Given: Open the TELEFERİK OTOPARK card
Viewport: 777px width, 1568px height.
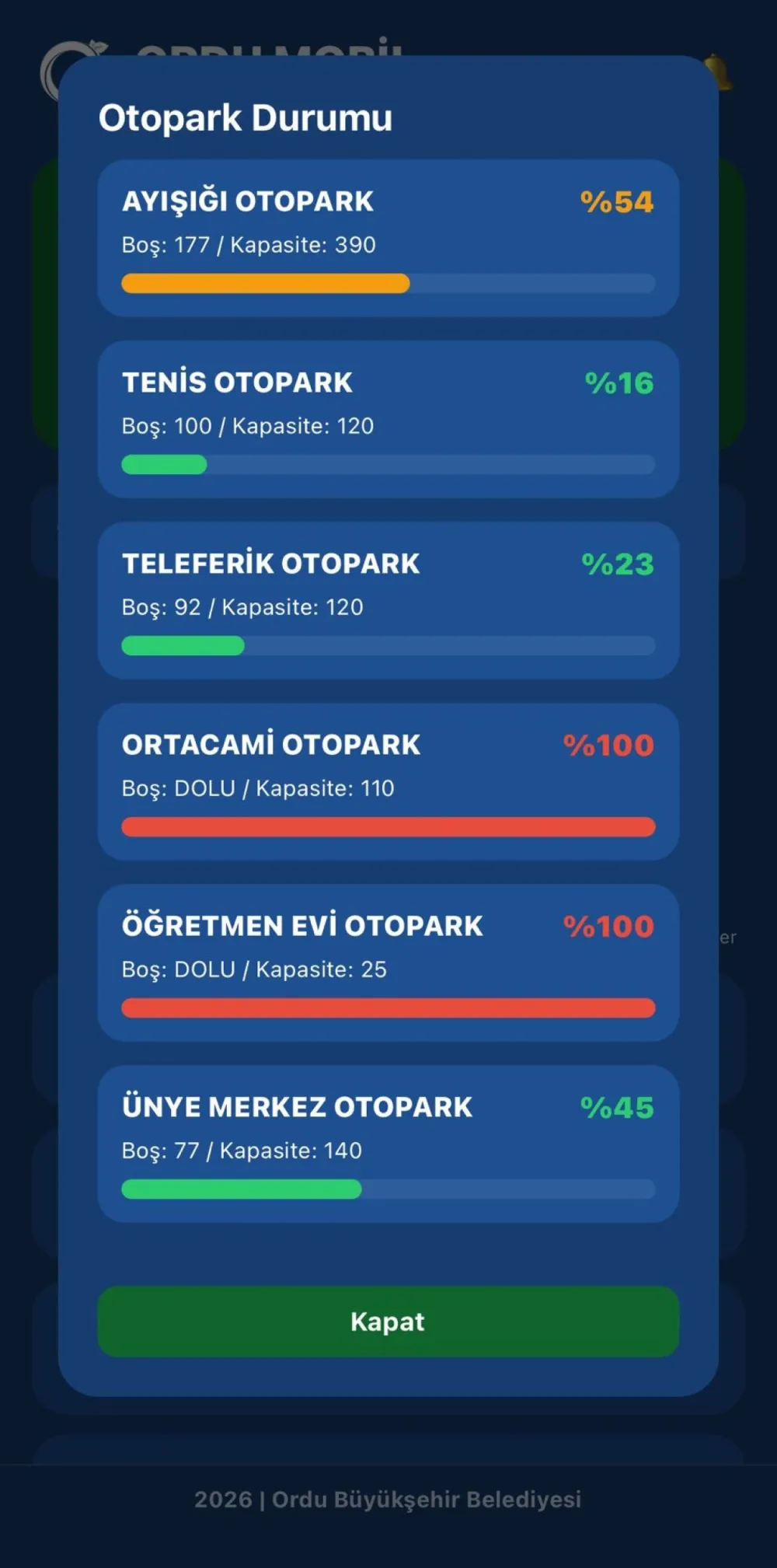Looking at the screenshot, I should tap(388, 600).
